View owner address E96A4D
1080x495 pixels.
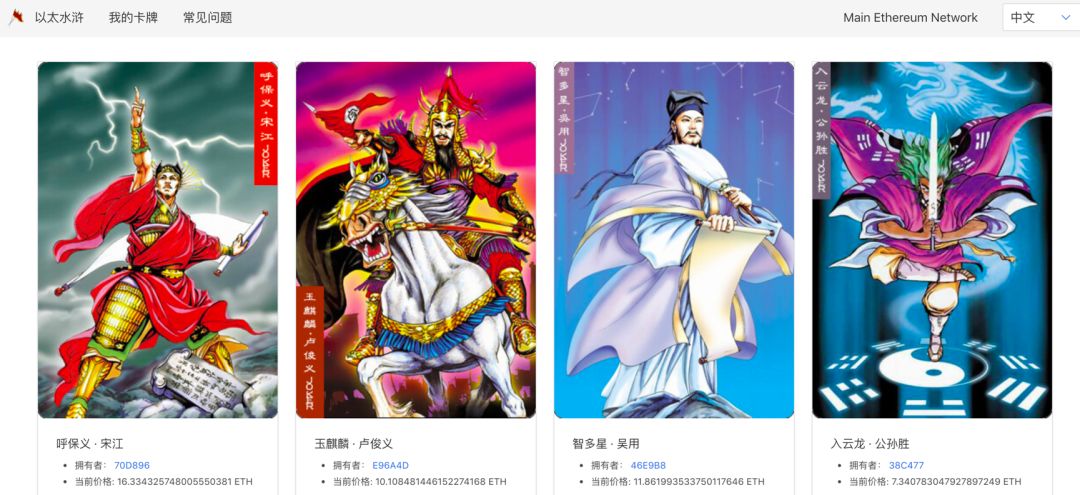coord(390,465)
